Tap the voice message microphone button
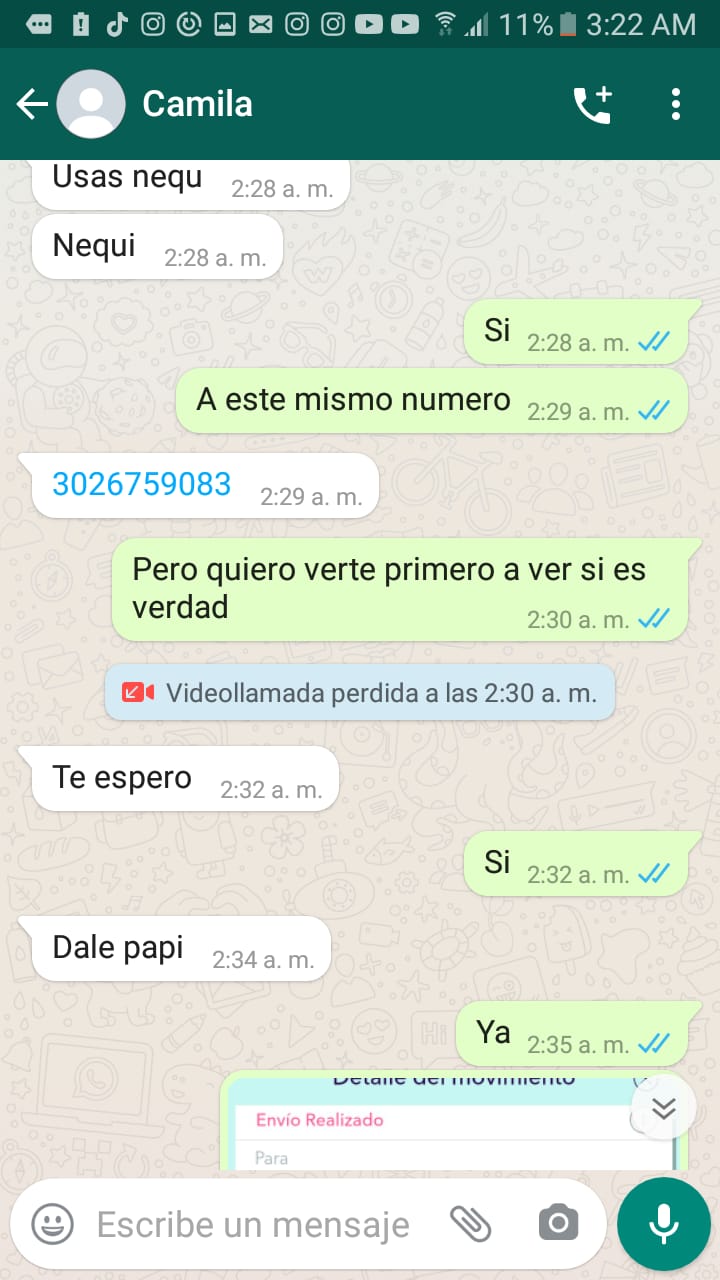 tap(664, 1224)
